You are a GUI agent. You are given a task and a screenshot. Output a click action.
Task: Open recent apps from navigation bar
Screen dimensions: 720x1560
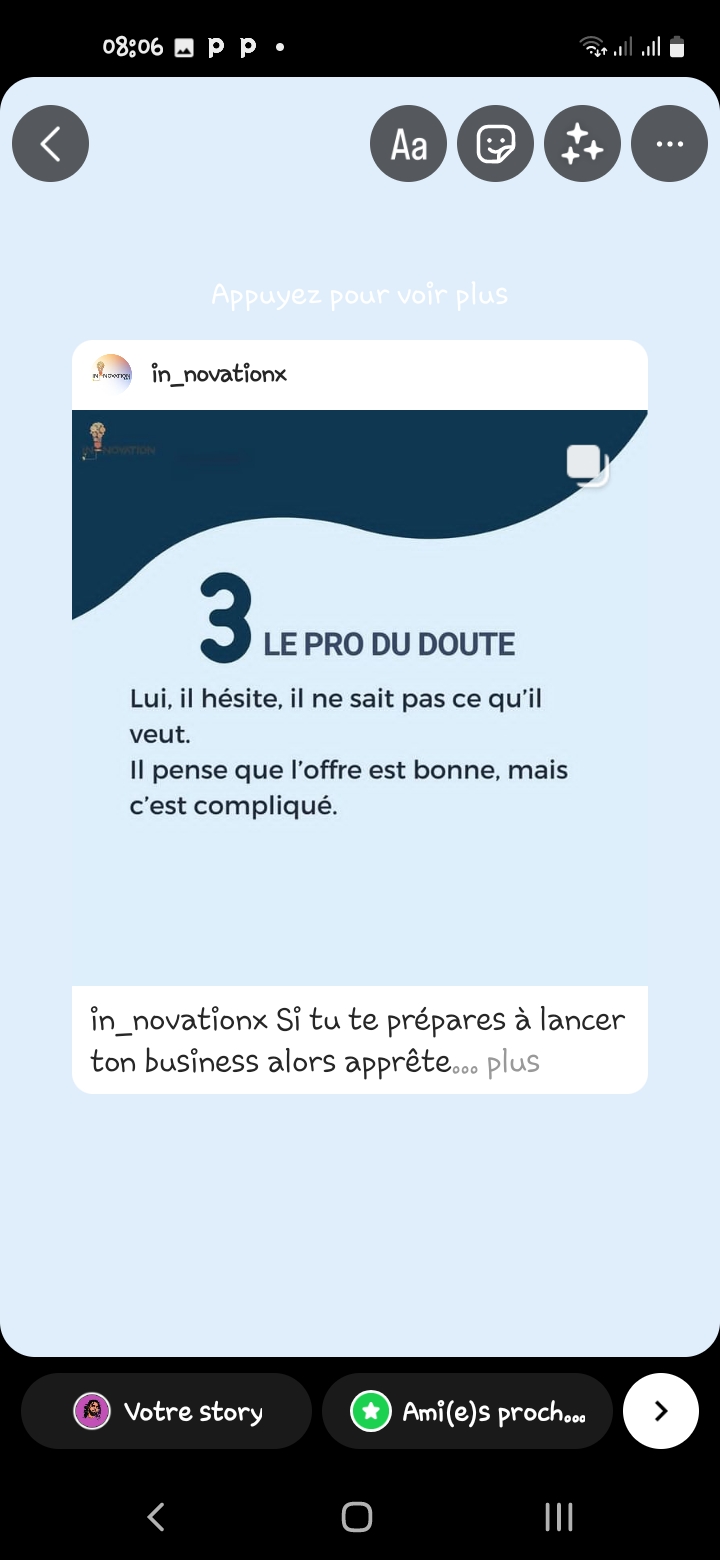[559, 1517]
